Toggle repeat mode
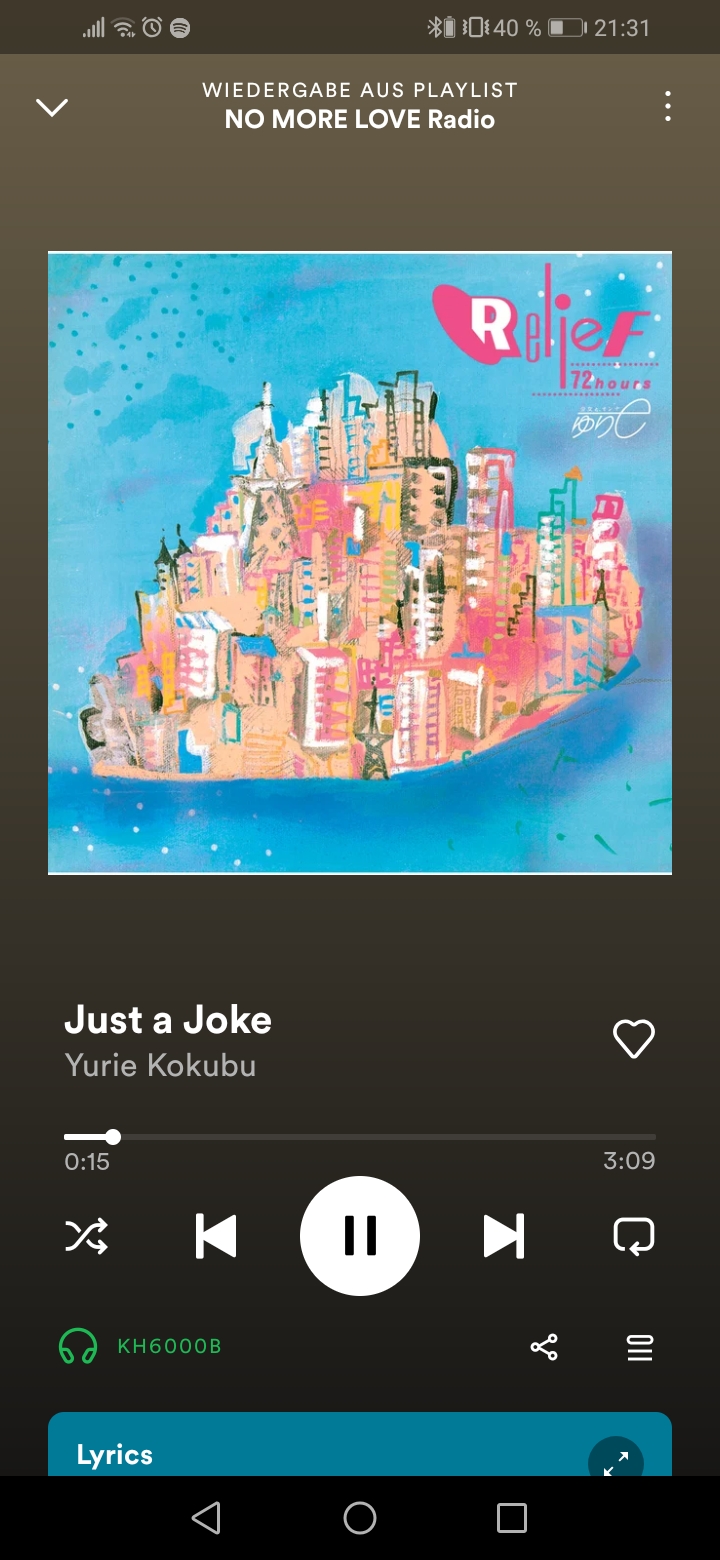 coord(633,1236)
